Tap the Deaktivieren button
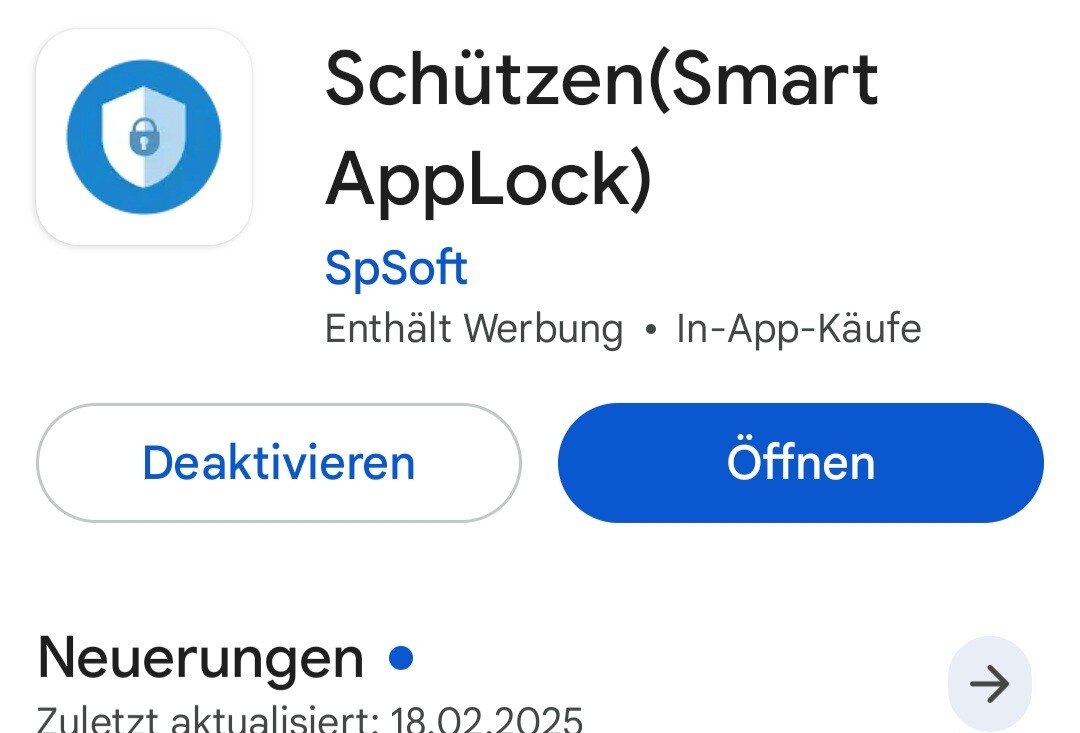 click(x=278, y=463)
